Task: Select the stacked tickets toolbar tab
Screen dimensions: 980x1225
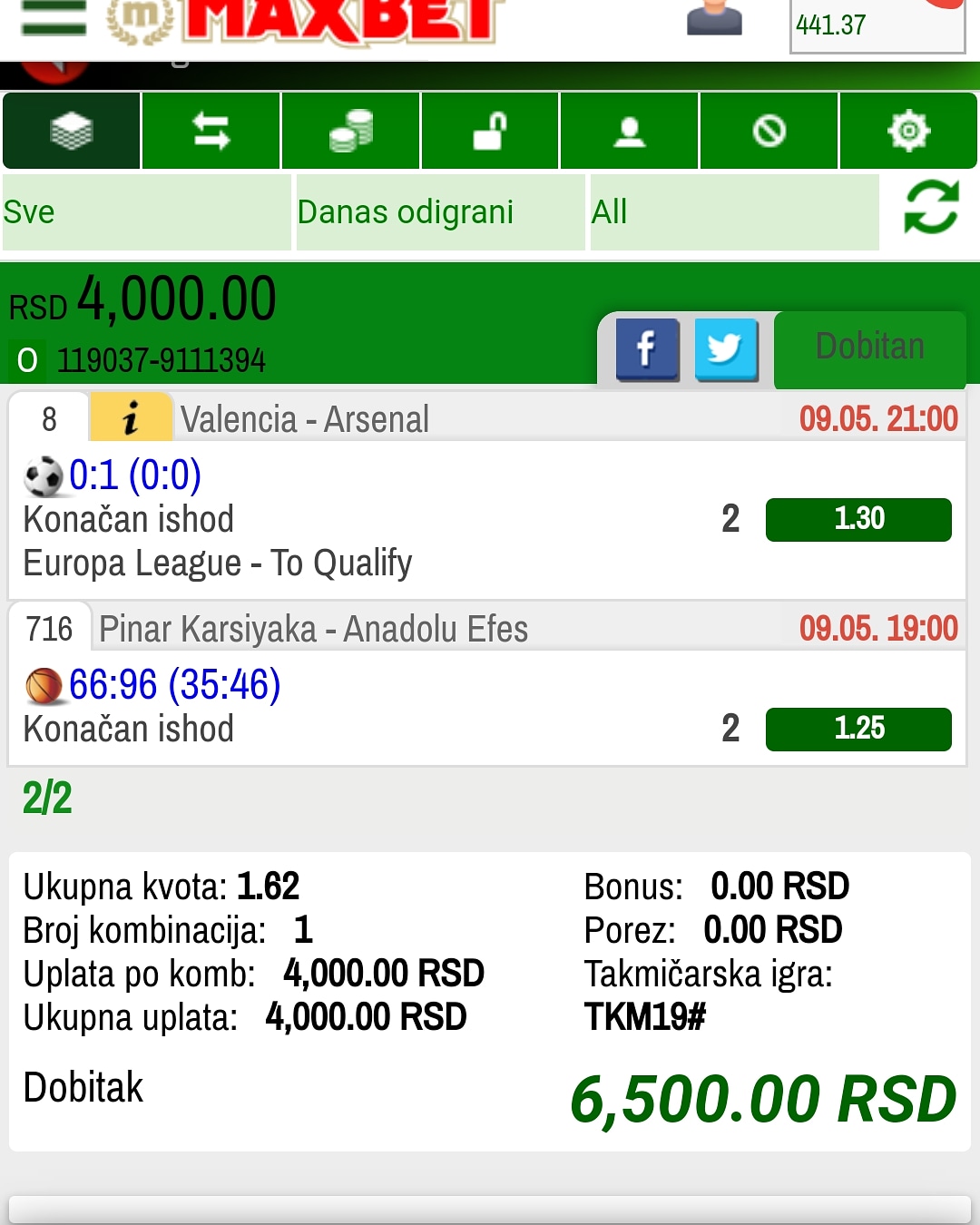Action: coord(72,132)
